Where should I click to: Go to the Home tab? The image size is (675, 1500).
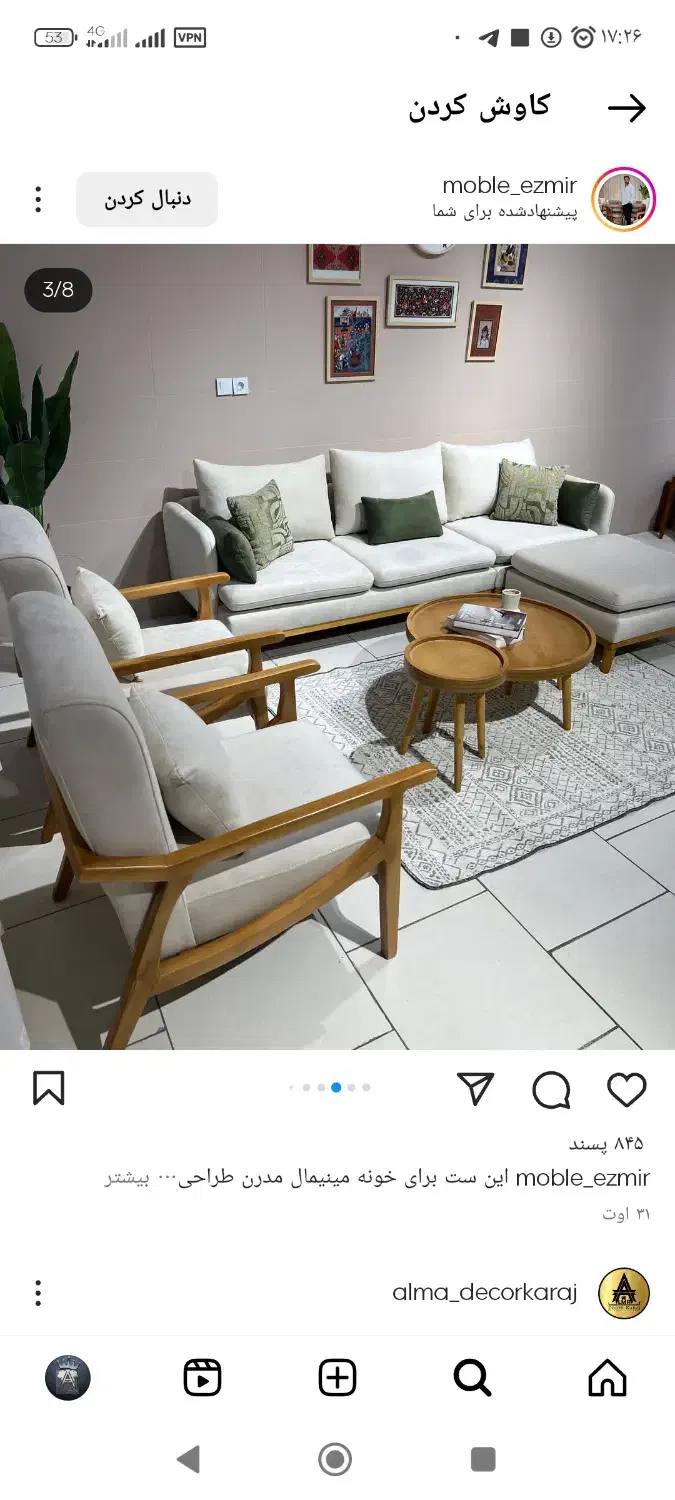tap(607, 1378)
